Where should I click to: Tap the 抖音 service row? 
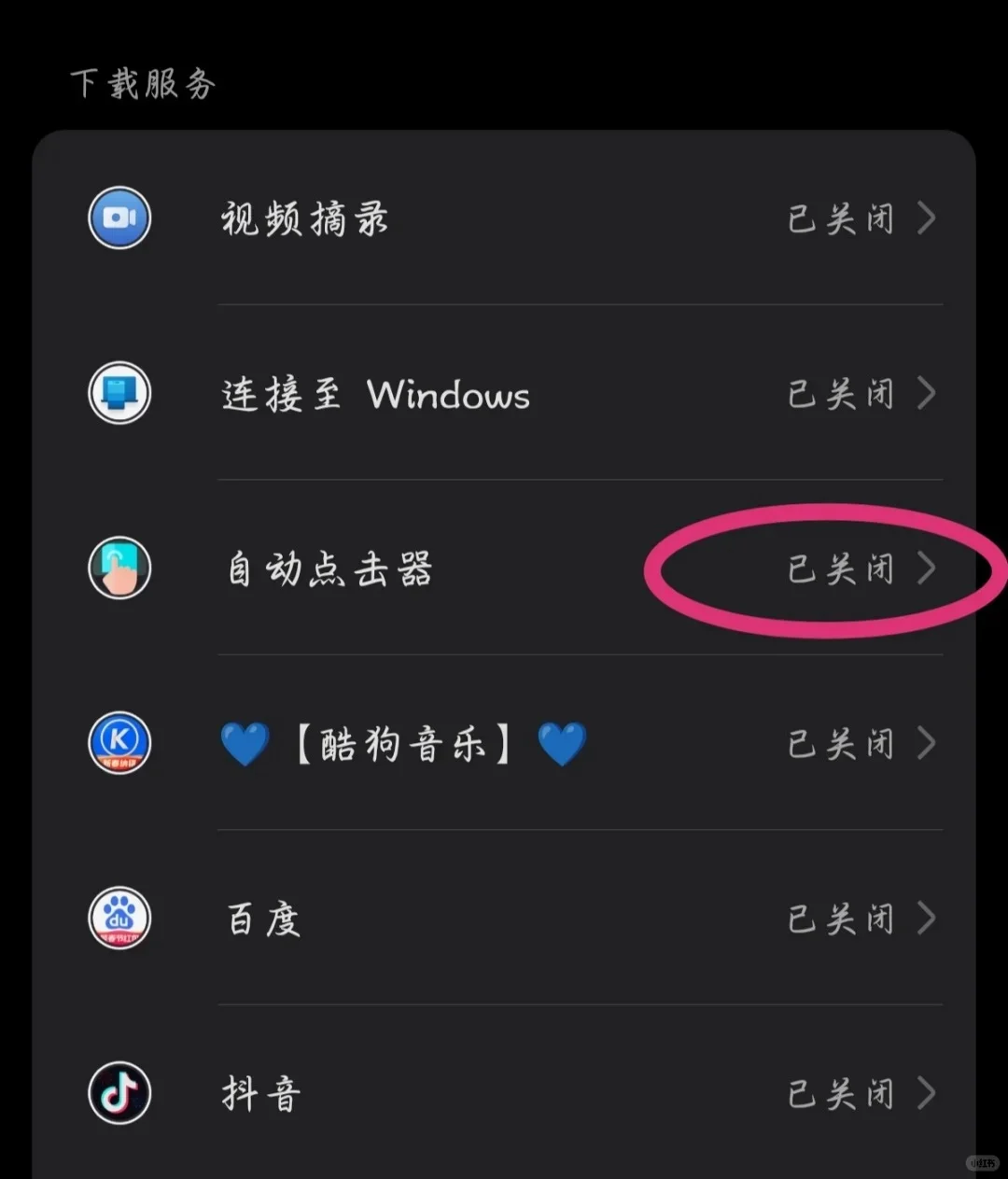(504, 1093)
